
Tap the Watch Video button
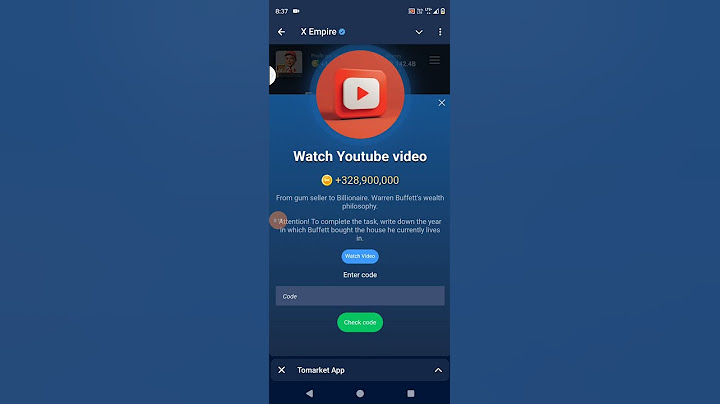coord(360,256)
